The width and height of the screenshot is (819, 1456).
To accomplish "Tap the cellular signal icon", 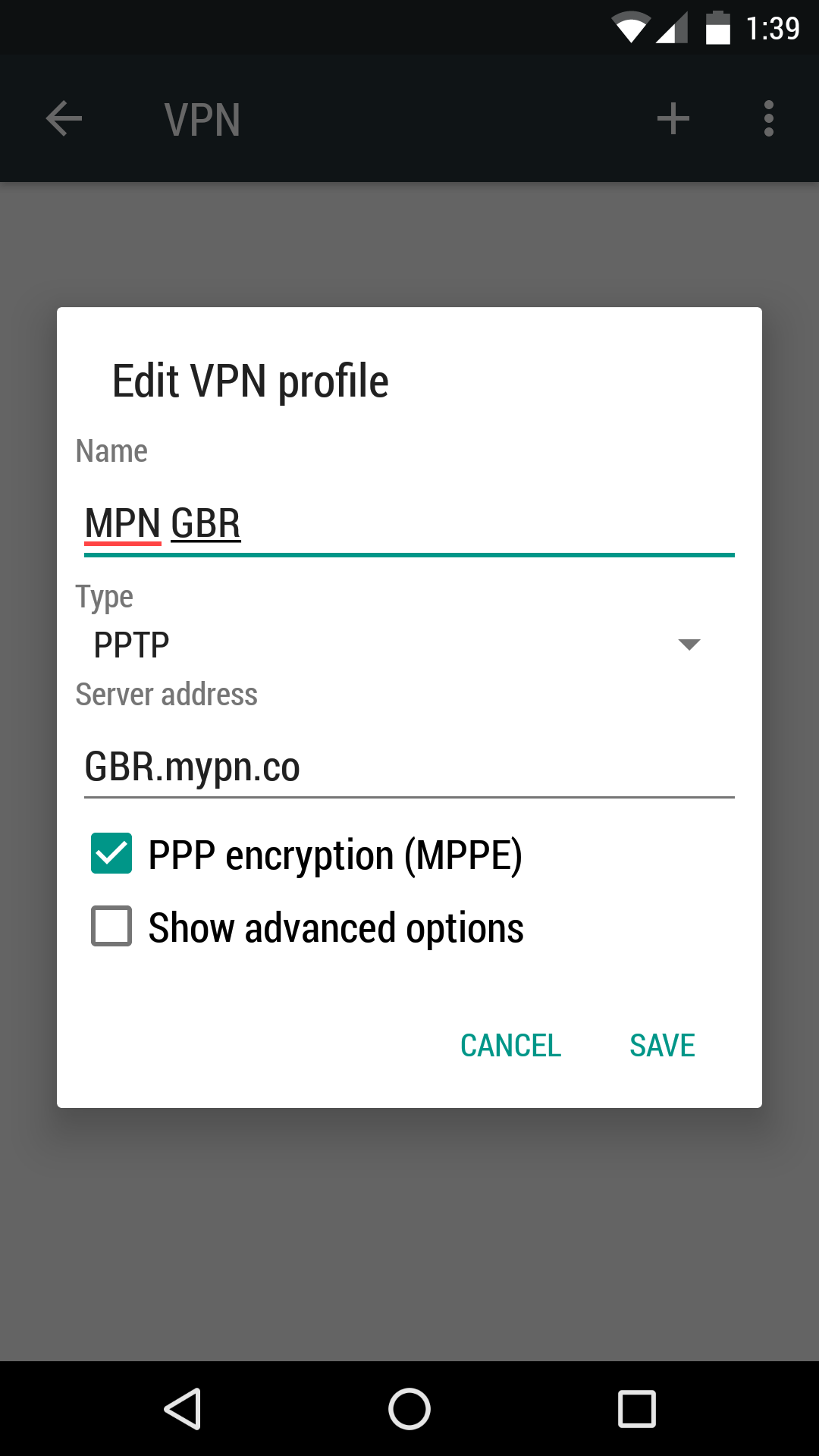I will coord(673,27).
